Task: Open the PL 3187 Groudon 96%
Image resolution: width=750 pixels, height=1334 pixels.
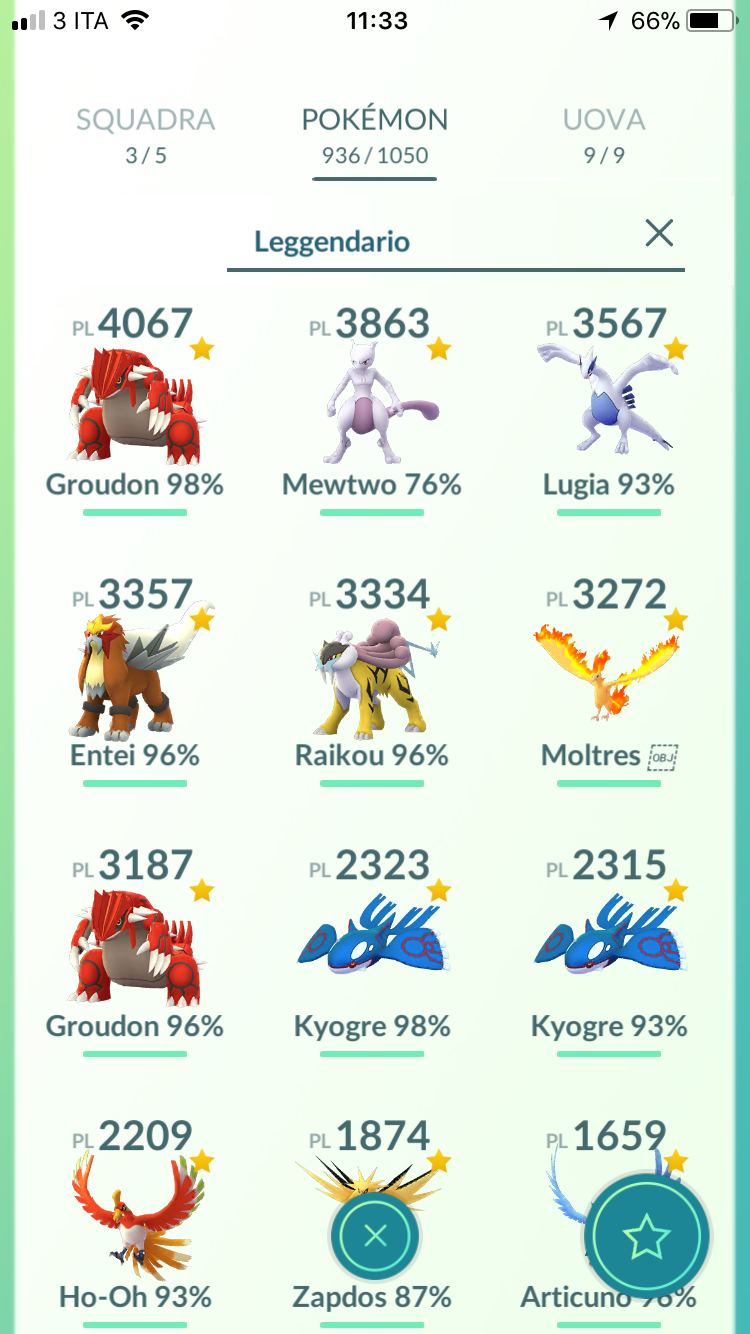Action: (135, 952)
